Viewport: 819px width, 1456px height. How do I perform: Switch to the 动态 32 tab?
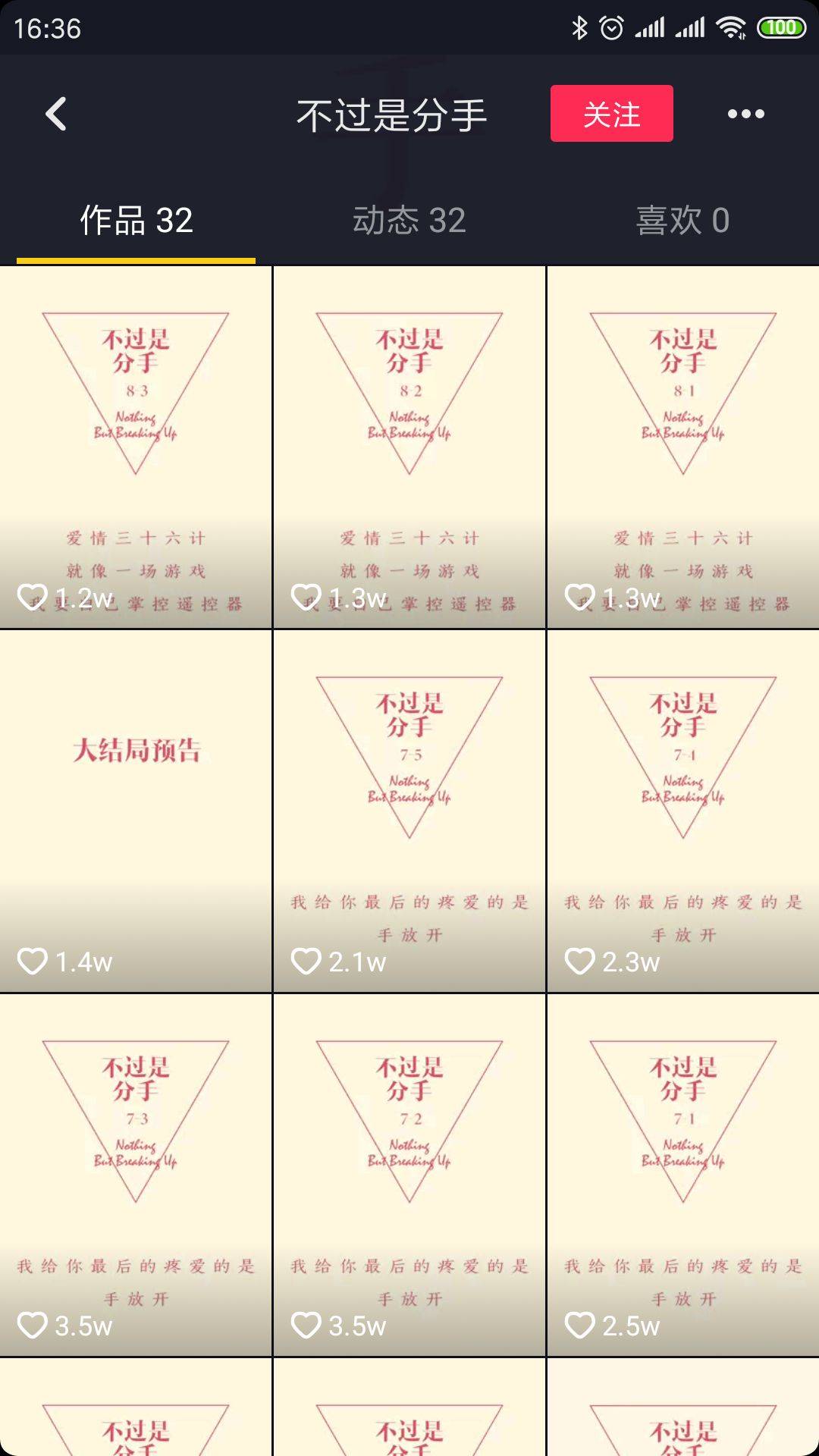click(x=409, y=221)
